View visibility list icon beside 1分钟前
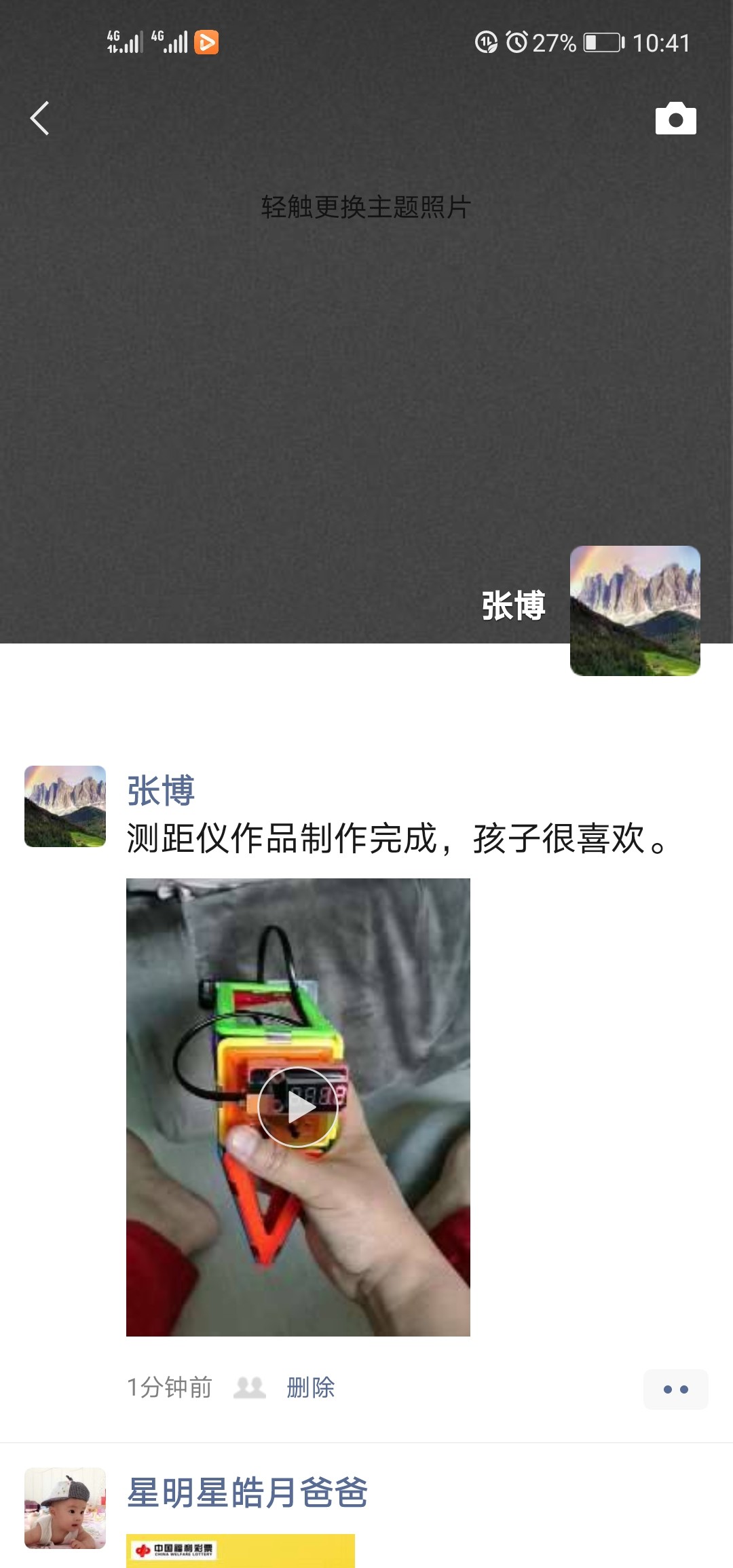The height and width of the screenshot is (1568, 733). point(250,1387)
